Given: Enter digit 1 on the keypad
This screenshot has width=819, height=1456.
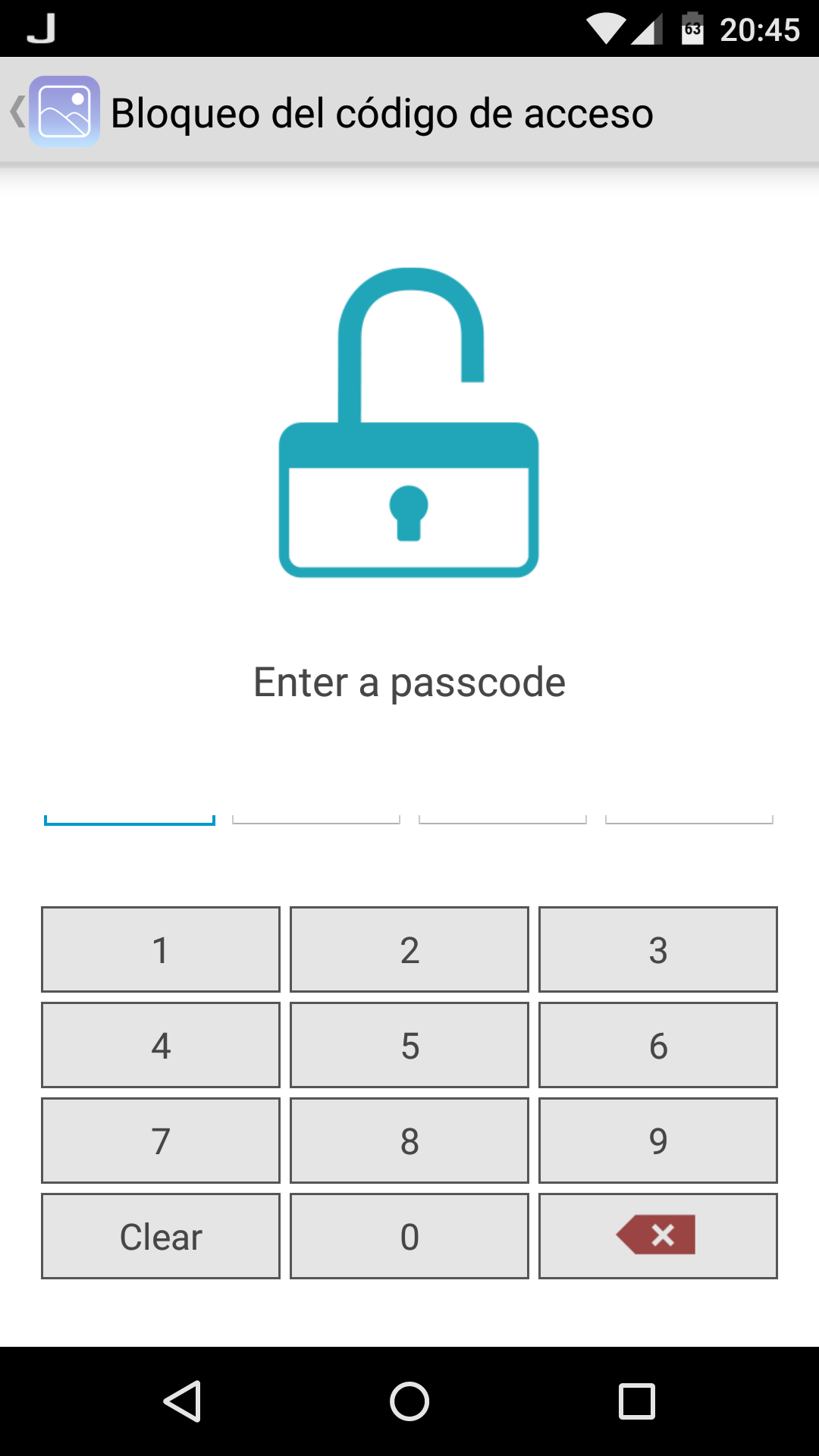Looking at the screenshot, I should [x=161, y=949].
